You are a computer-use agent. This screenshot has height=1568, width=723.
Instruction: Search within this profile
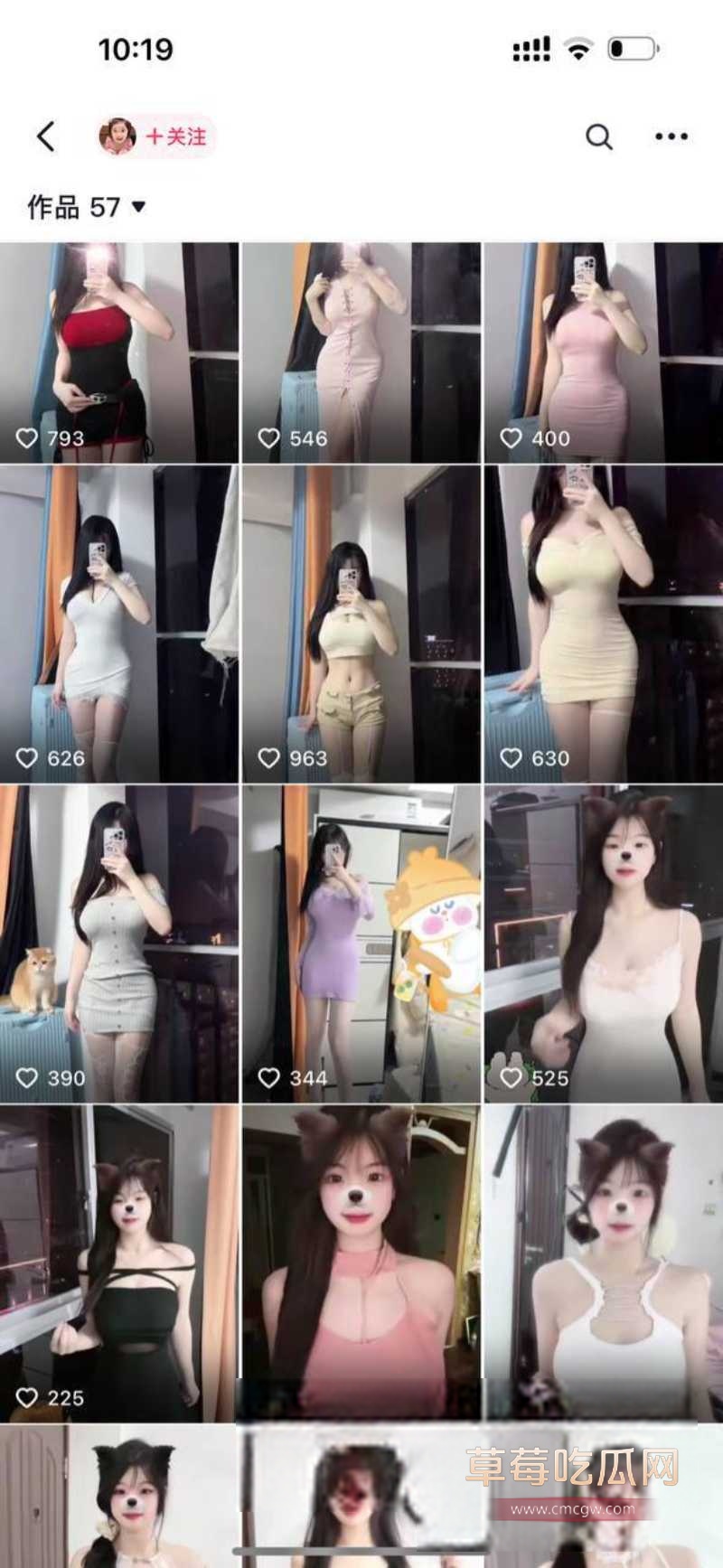(x=598, y=136)
